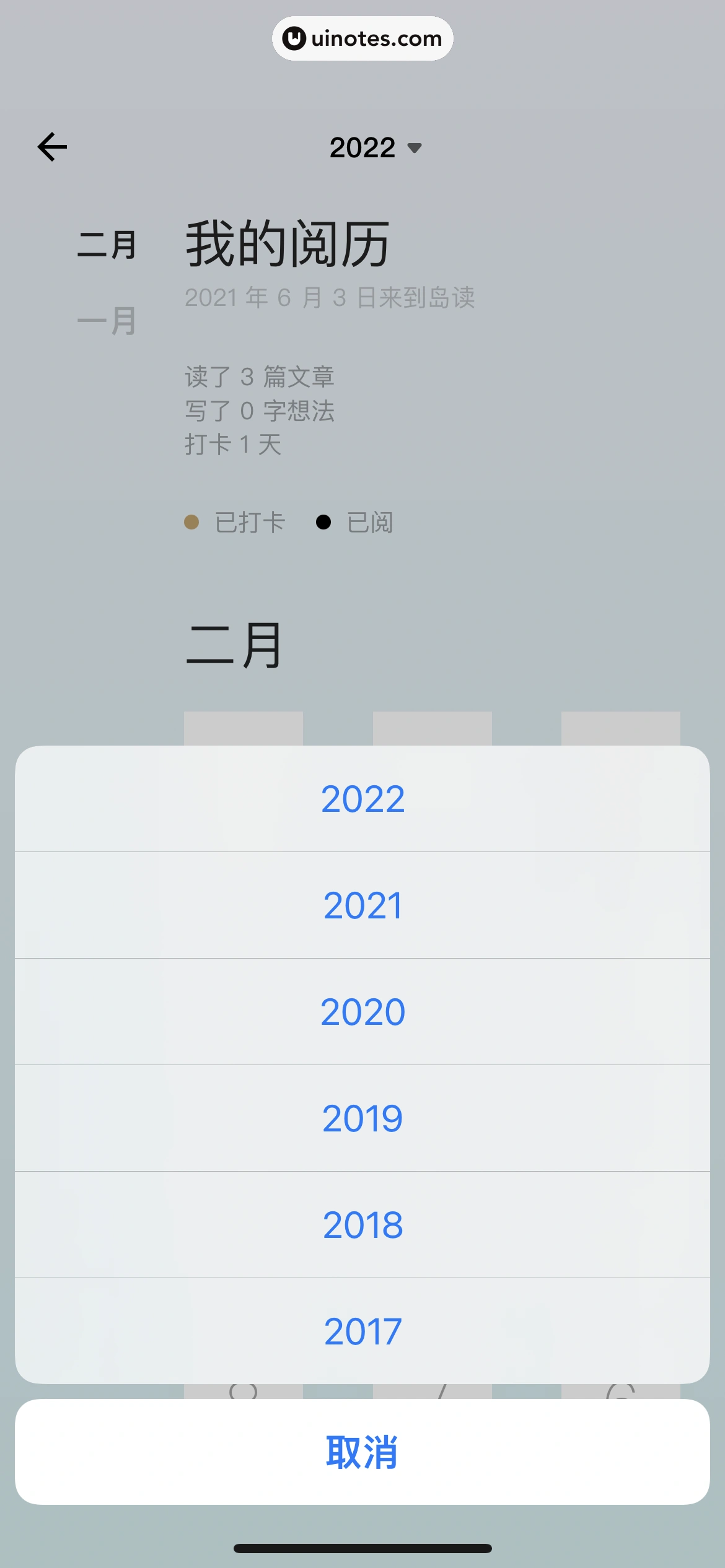Choose 2020 from the year list

[x=362, y=1011]
